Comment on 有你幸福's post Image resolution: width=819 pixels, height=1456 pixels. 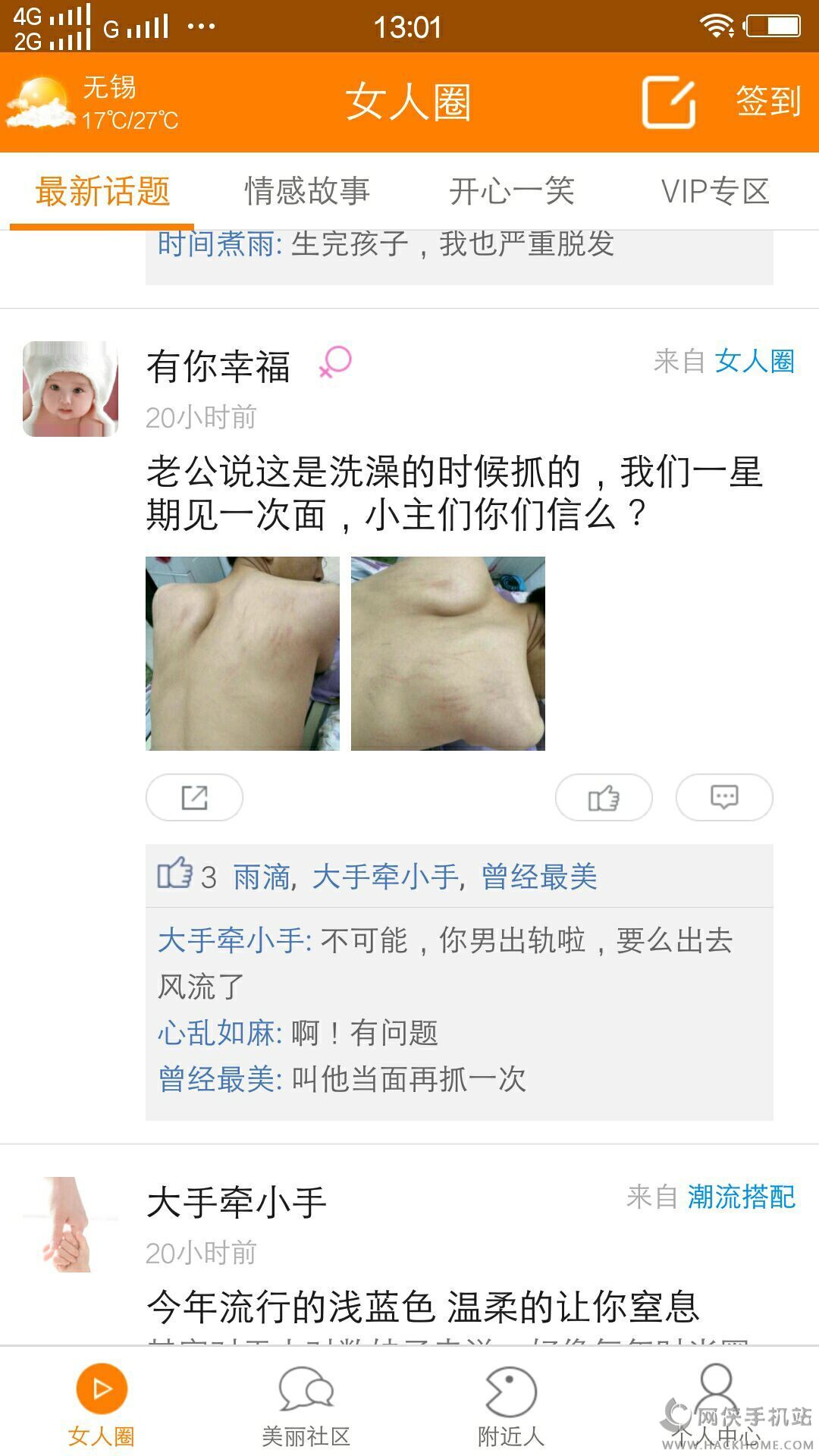(x=724, y=798)
